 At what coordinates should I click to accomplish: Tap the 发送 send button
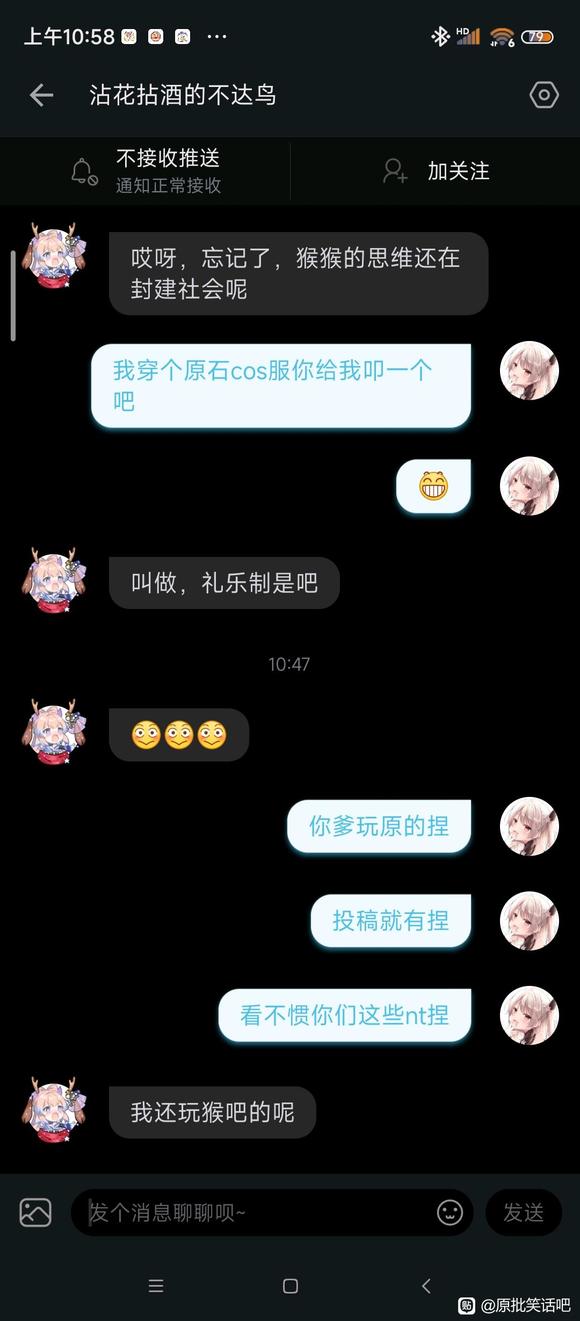[x=523, y=1213]
